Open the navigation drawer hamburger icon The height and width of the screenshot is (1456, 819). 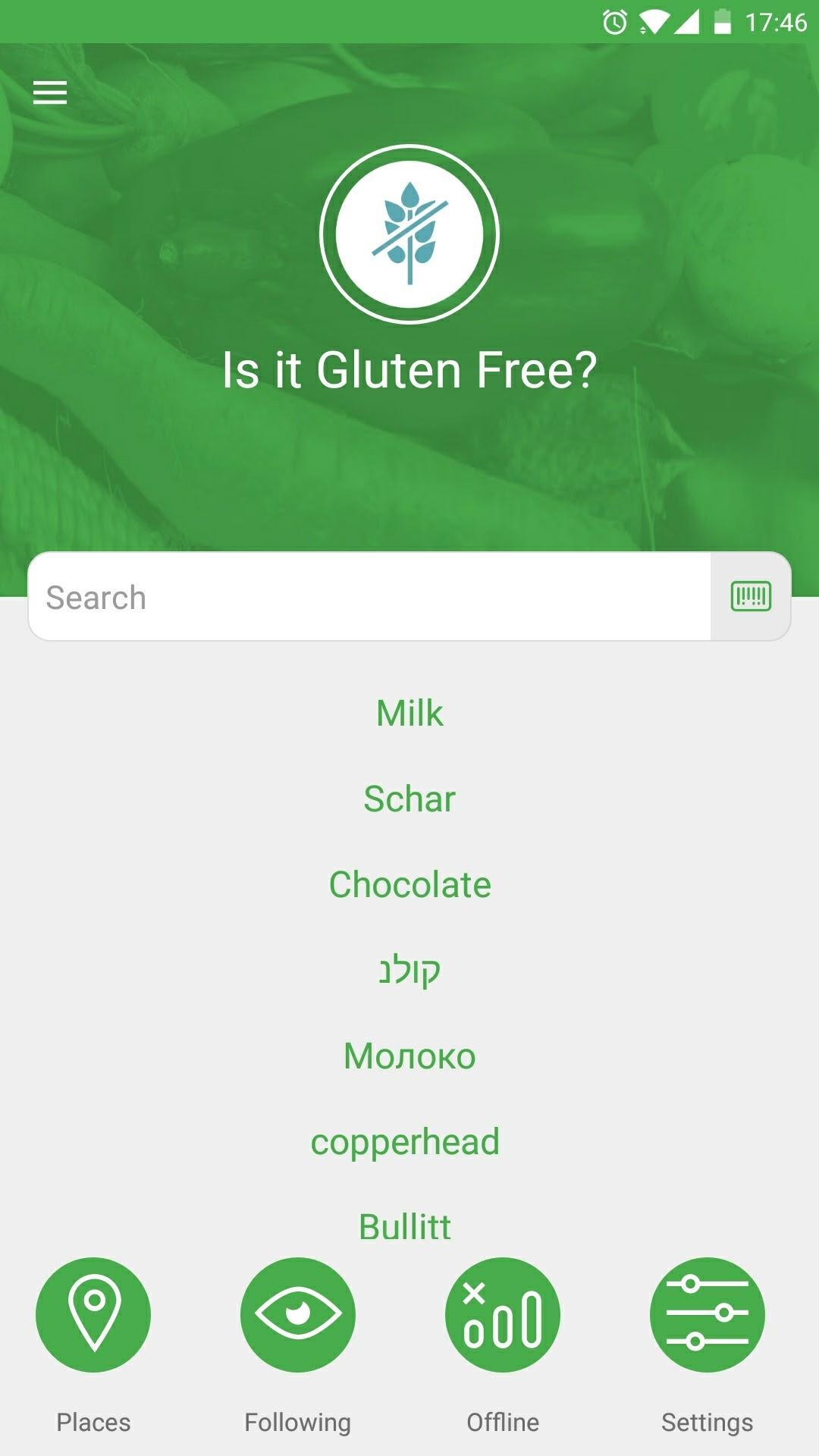(51, 92)
